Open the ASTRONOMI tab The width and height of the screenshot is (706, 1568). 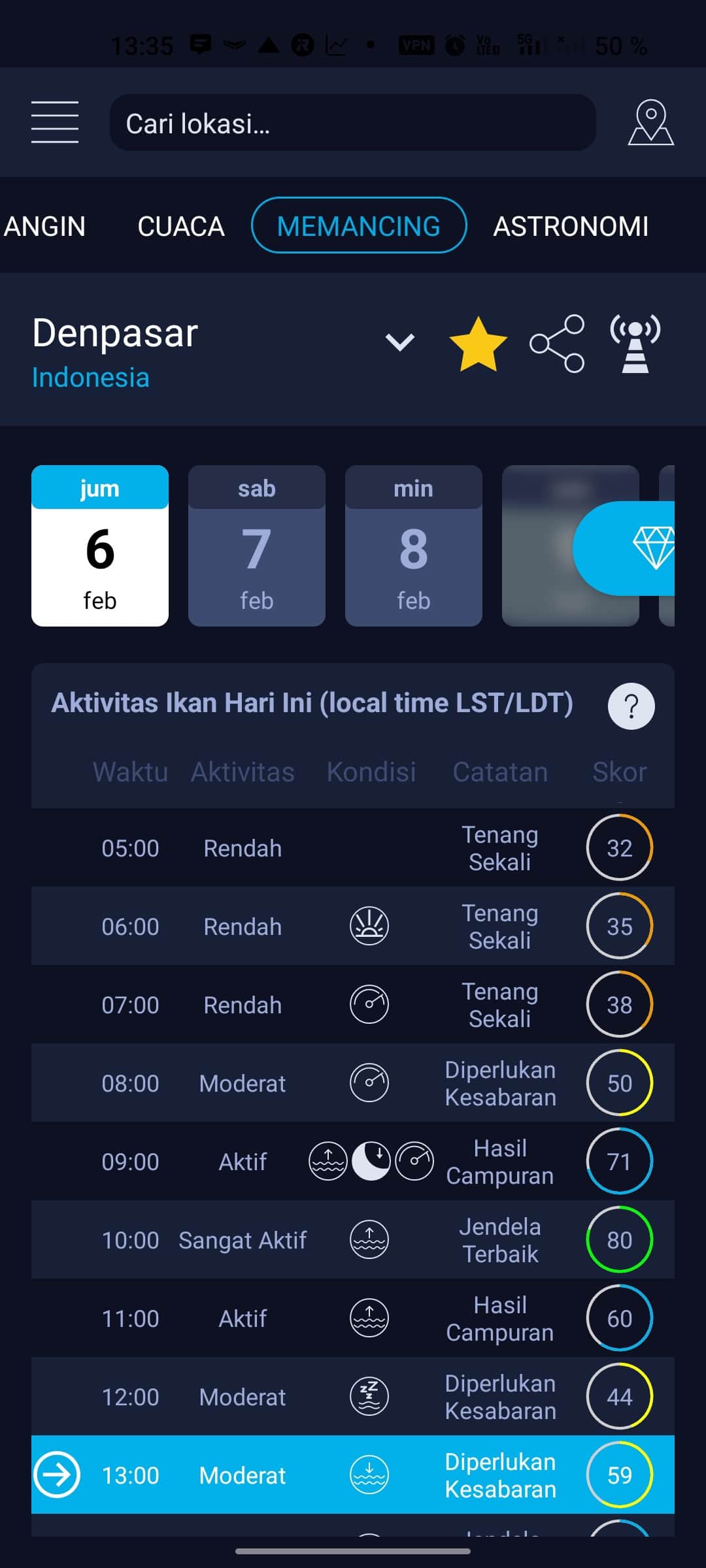click(571, 225)
